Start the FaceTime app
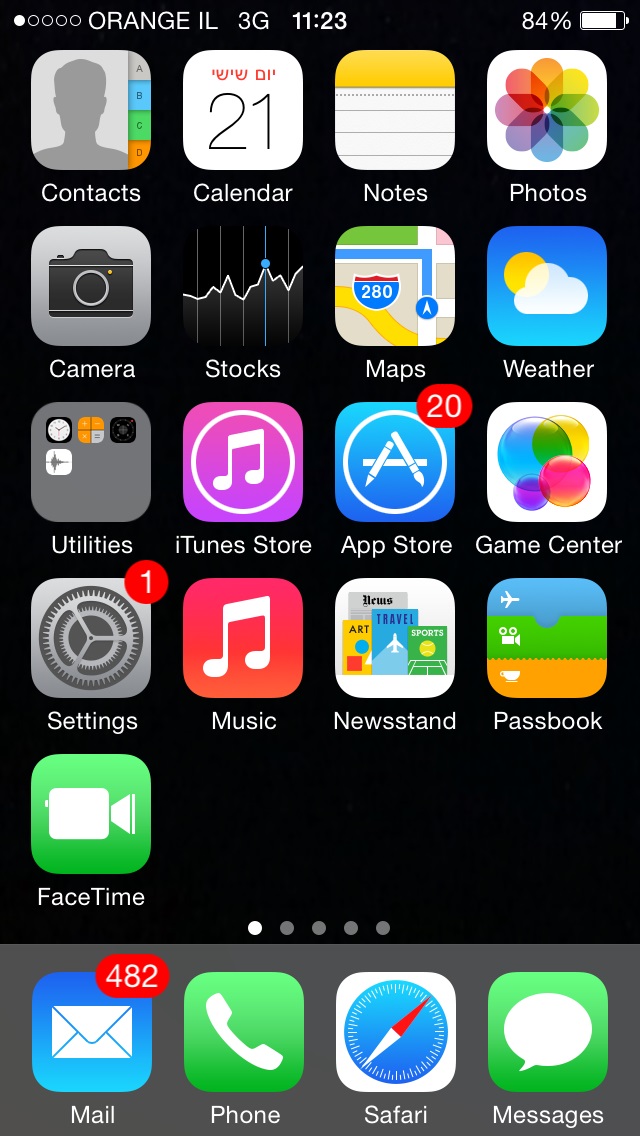Image resolution: width=640 pixels, height=1136 pixels. pyautogui.click(x=91, y=814)
